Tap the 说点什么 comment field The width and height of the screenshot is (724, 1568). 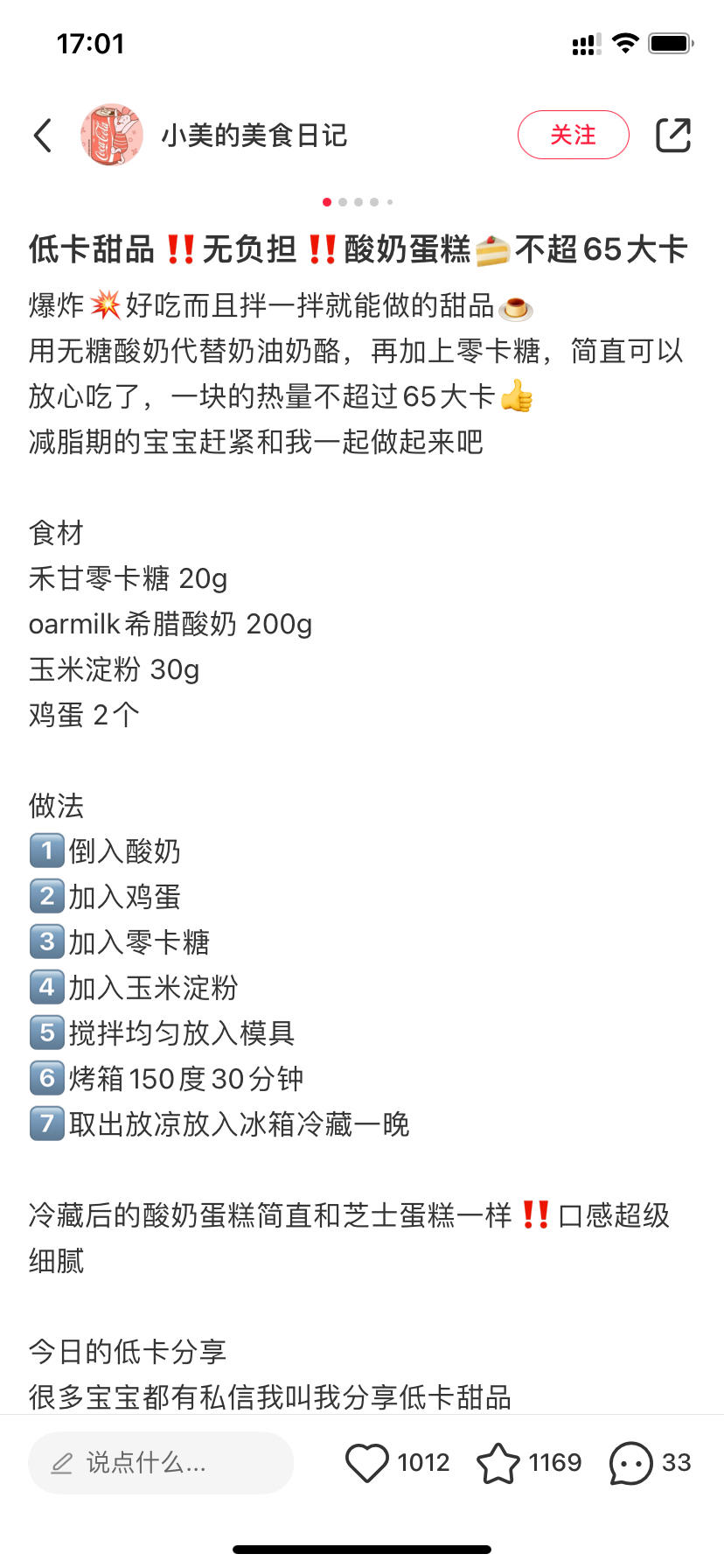161,1462
